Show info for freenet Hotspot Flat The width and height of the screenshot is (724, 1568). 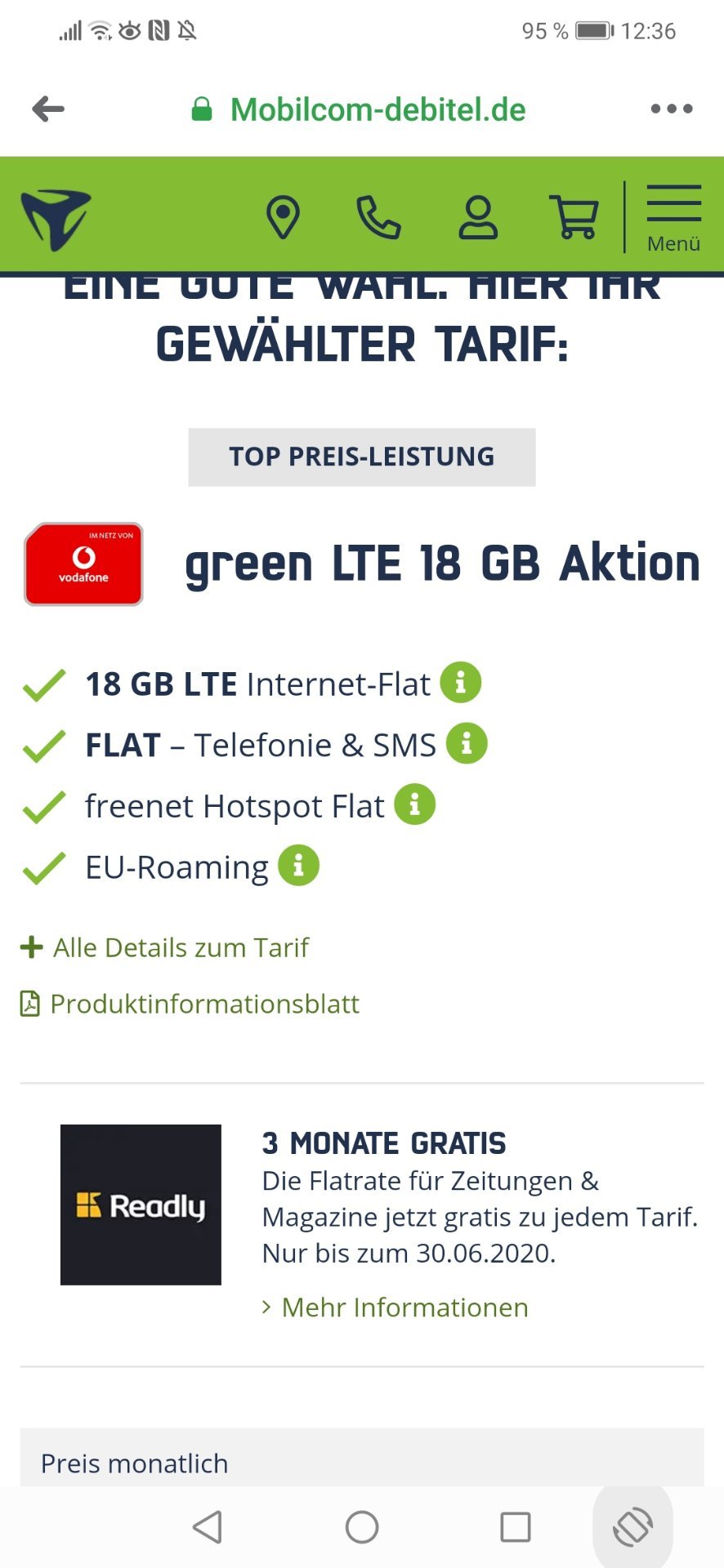coord(415,804)
